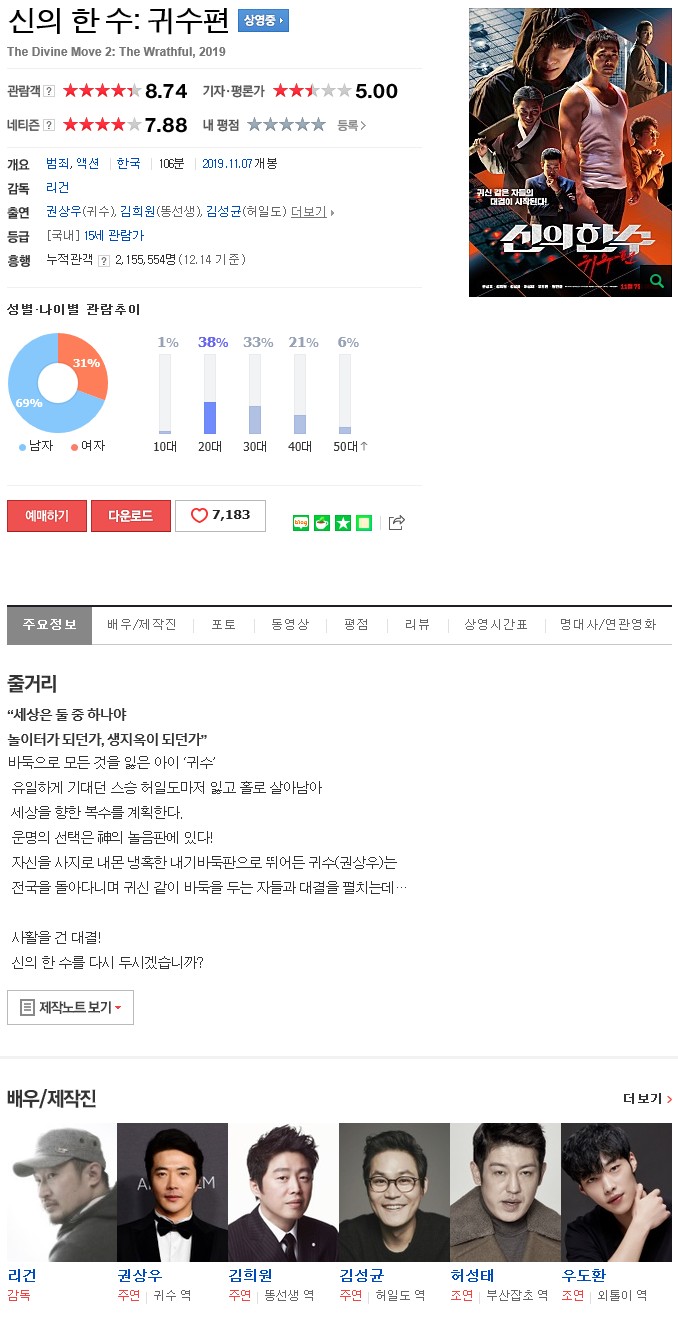
Task: Tap 등록 to register my rating
Action: point(351,125)
